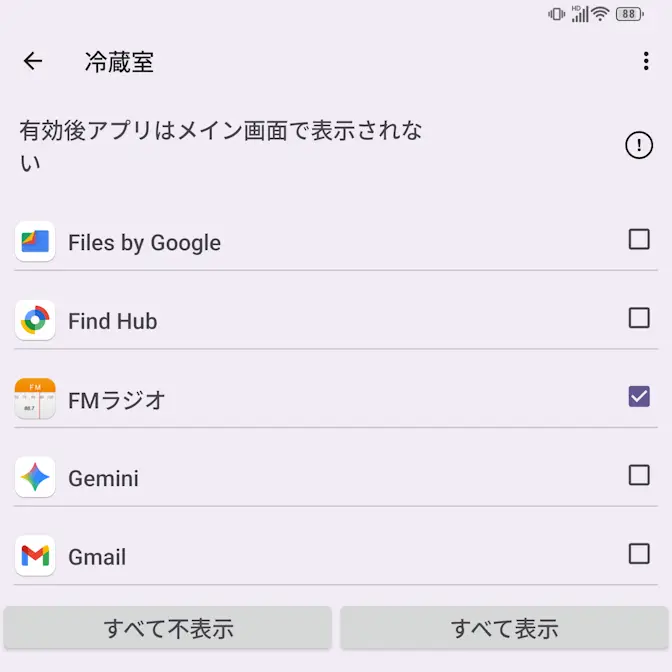Select the Find Hub checkbox
Image resolution: width=672 pixels, height=672 pixels.
tap(639, 318)
